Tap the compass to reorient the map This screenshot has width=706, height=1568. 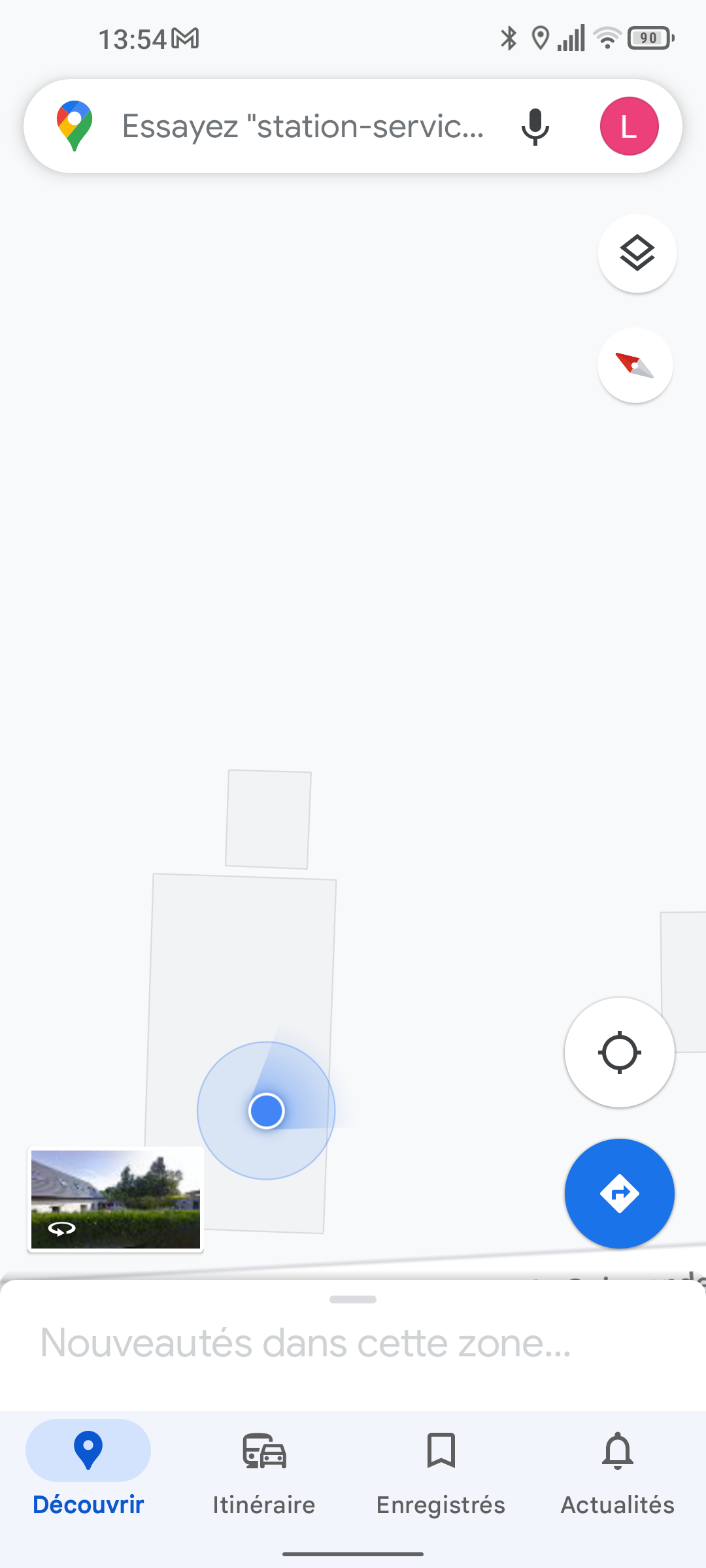635,365
